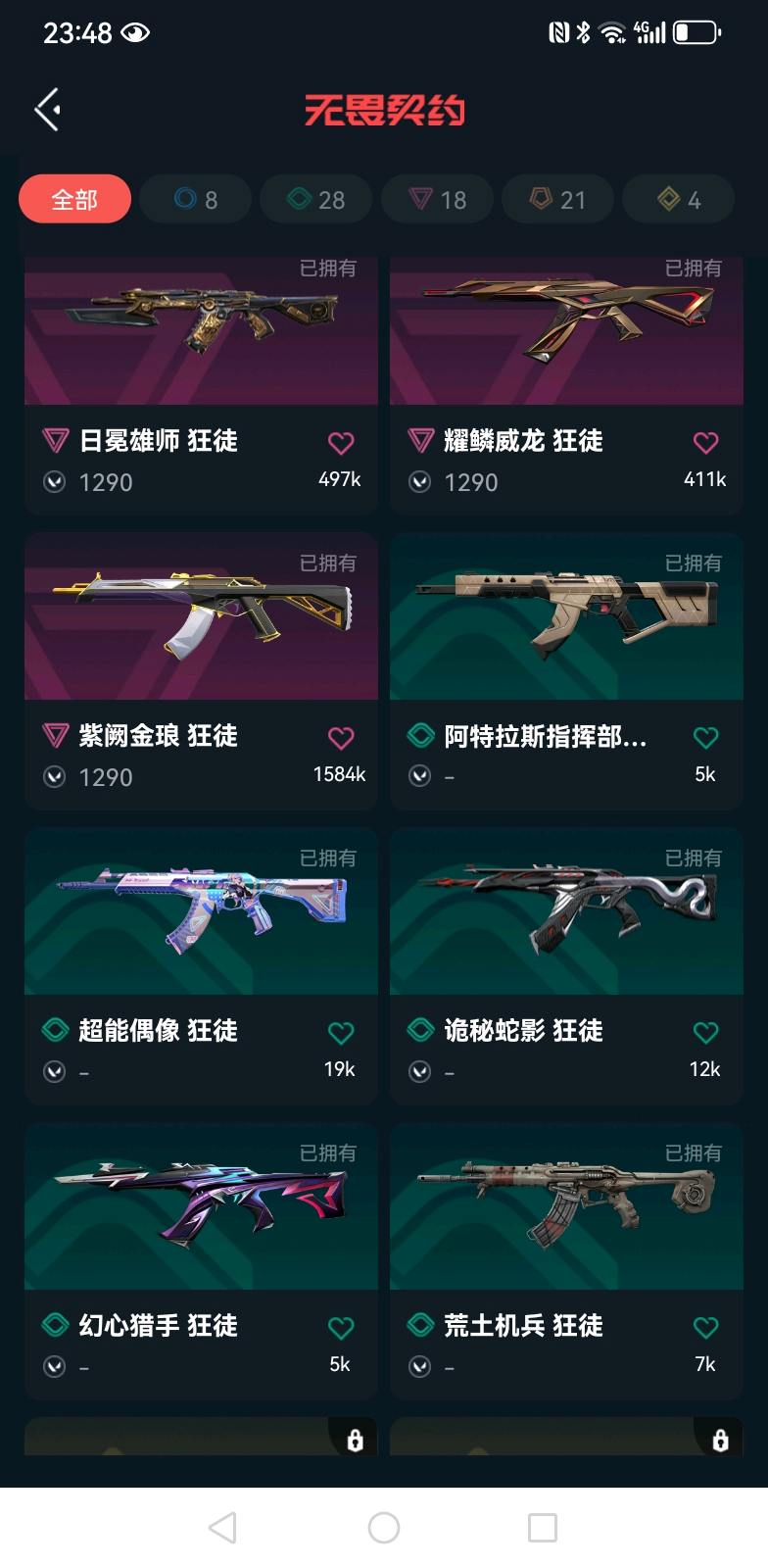
Task: Go back using the top-left arrow
Action: pyautogui.click(x=48, y=109)
